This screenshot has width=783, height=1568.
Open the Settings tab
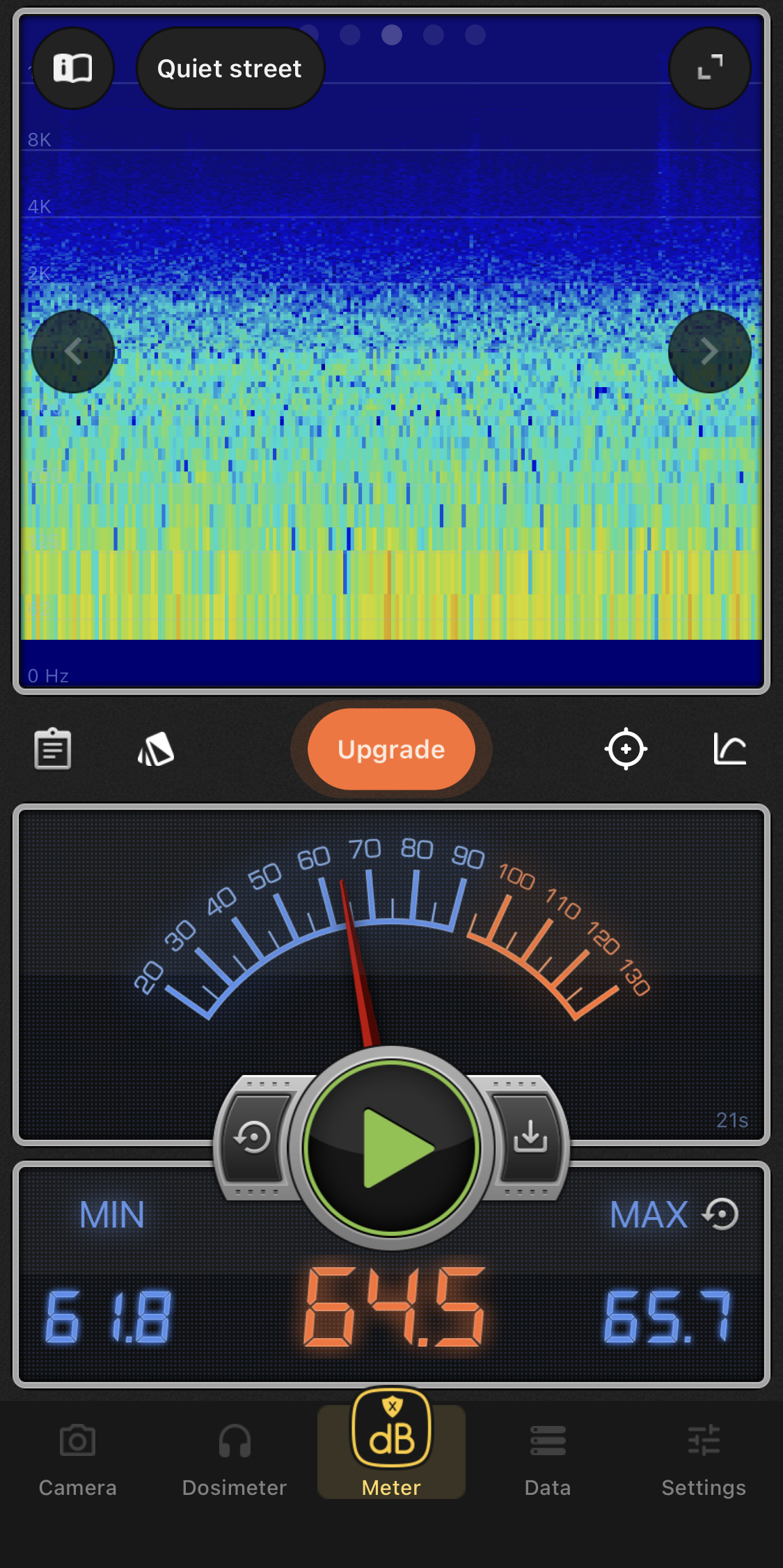pyautogui.click(x=704, y=1457)
